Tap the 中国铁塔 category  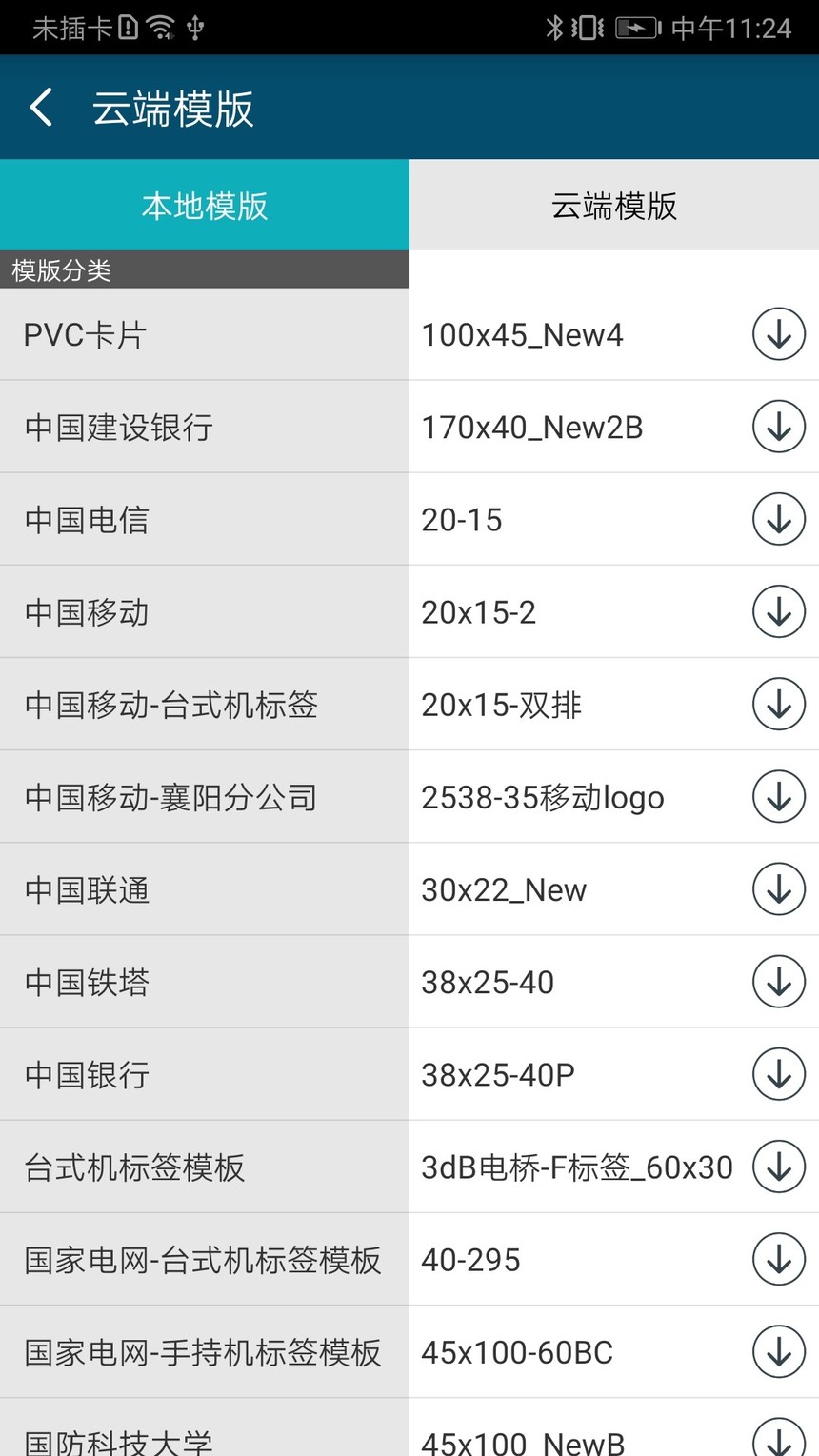[x=205, y=982]
